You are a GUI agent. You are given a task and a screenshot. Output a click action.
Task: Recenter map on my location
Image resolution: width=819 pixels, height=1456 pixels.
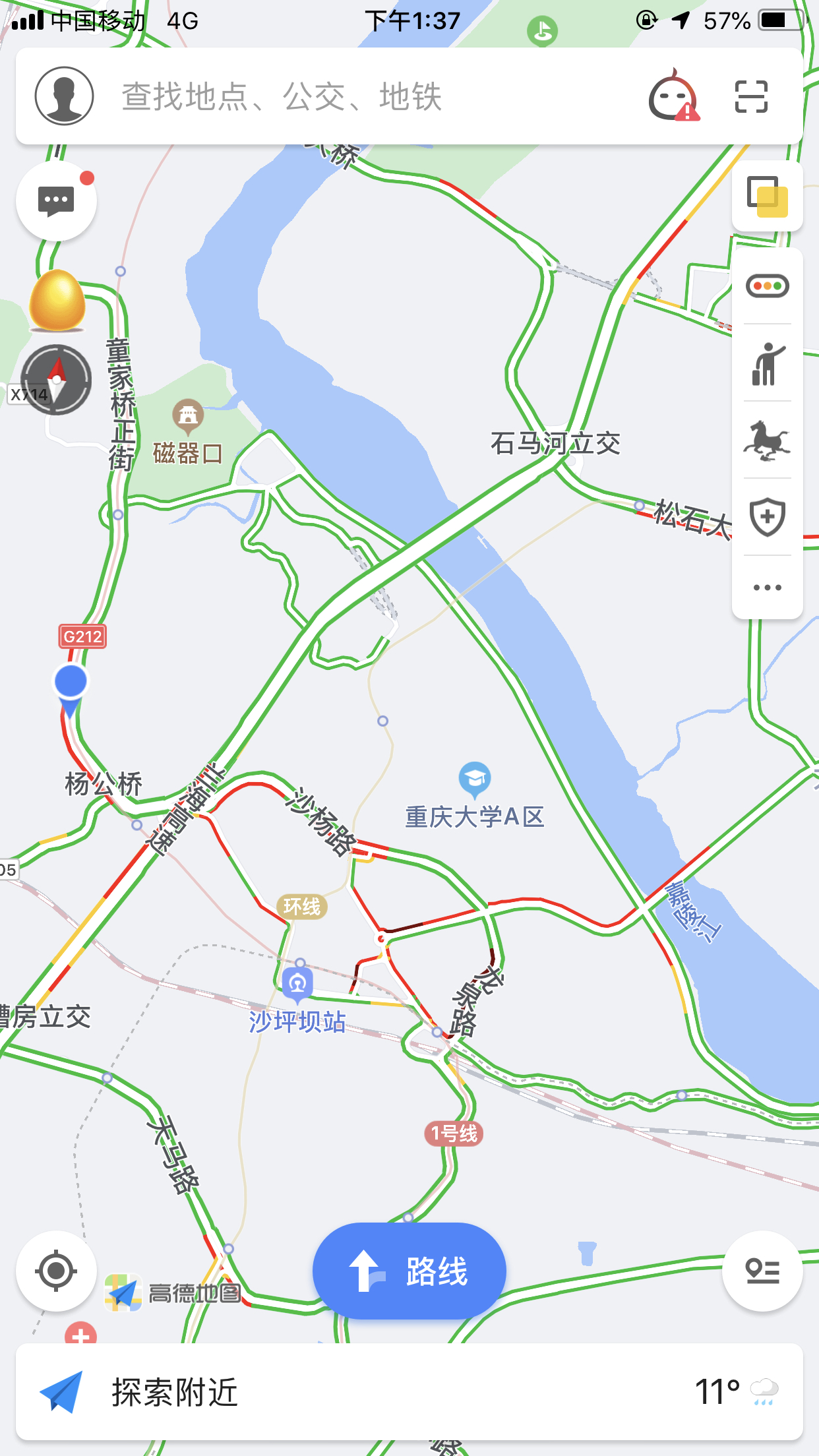pos(57,1271)
